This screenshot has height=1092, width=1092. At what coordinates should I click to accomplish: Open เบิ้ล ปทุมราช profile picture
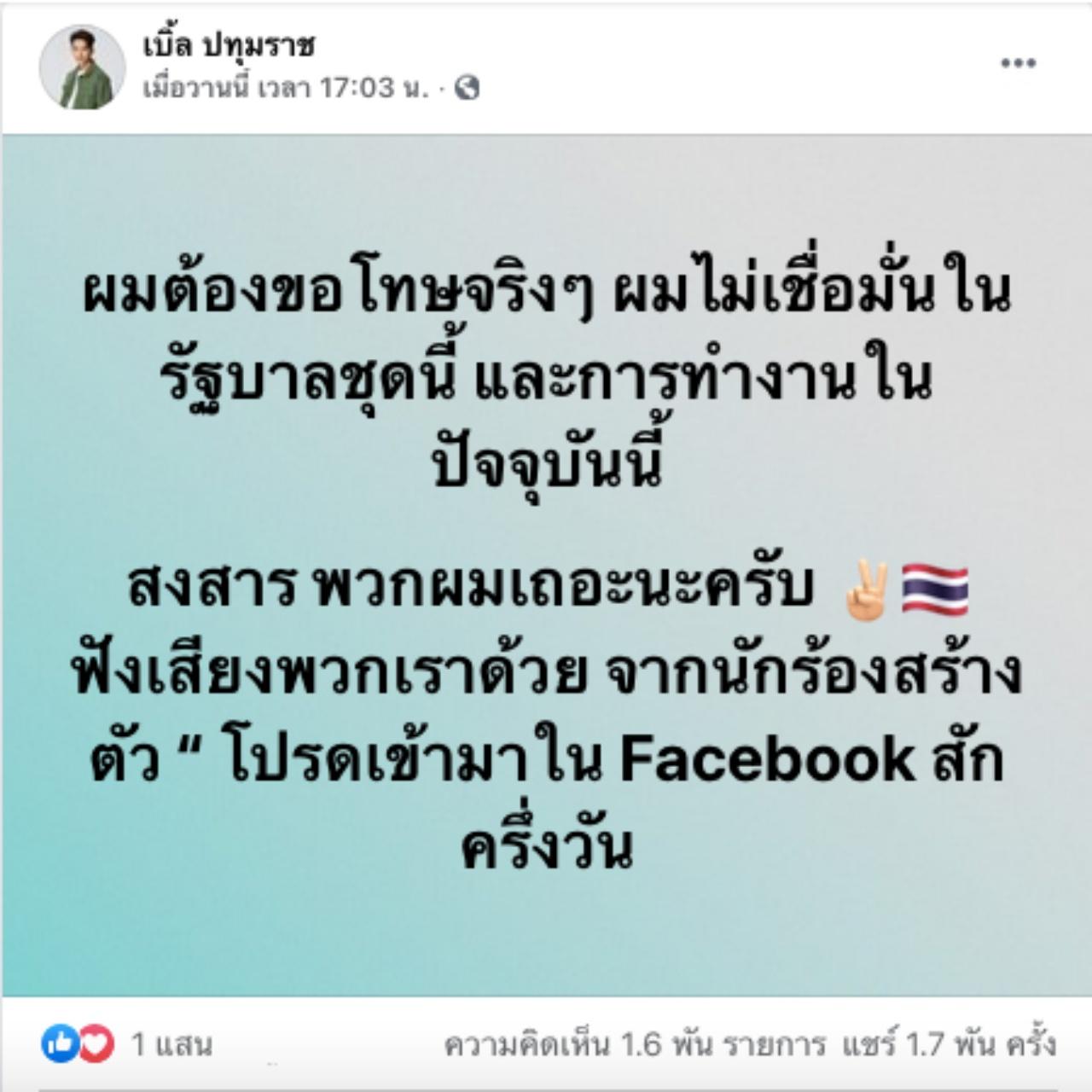tap(82, 67)
